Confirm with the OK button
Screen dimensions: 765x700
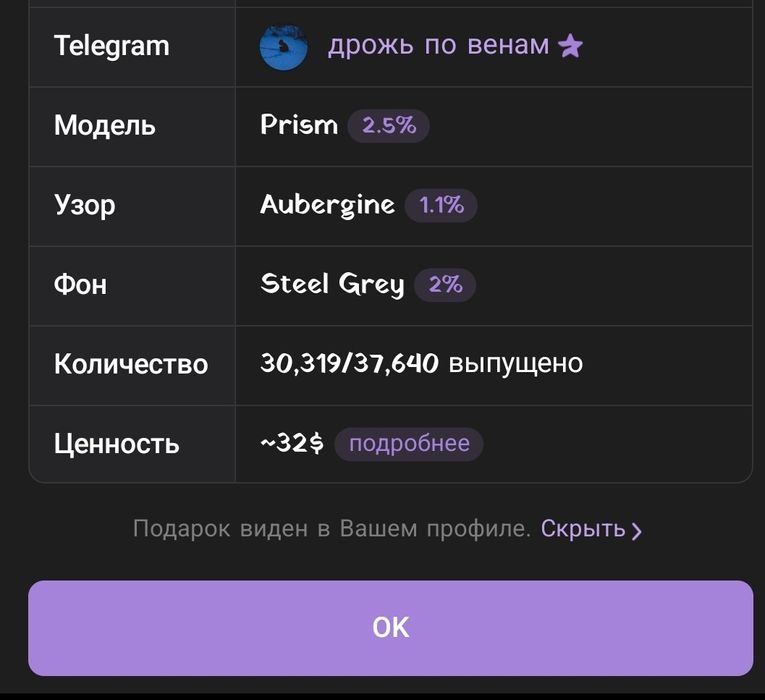(390, 627)
